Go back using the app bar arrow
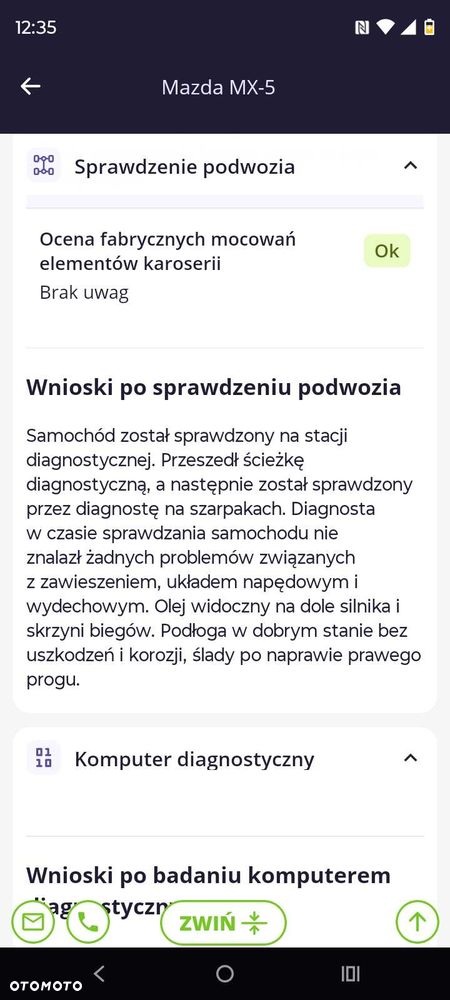The image size is (450, 1000). [31, 87]
